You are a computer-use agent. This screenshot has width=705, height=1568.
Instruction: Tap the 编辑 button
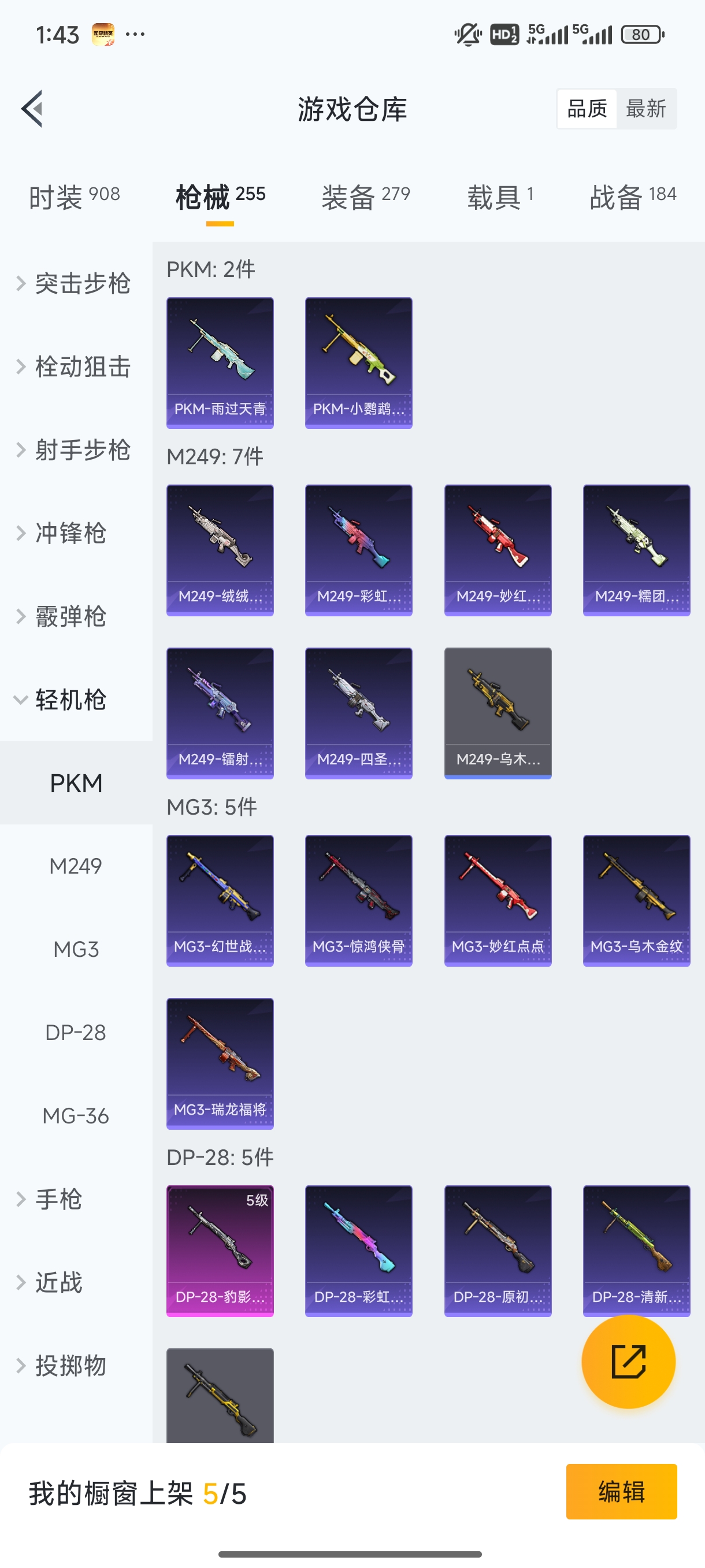[621, 1491]
